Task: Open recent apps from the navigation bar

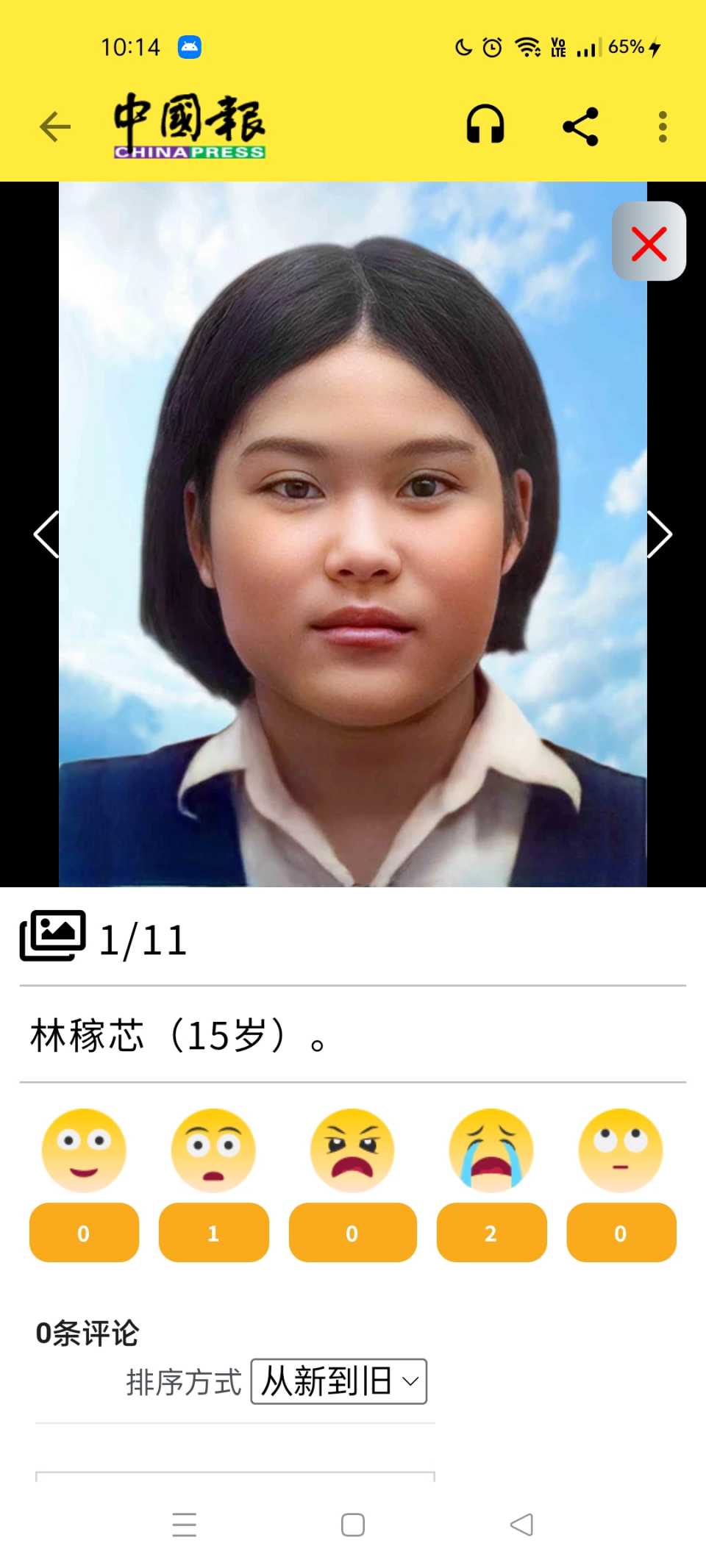Action: click(184, 1525)
